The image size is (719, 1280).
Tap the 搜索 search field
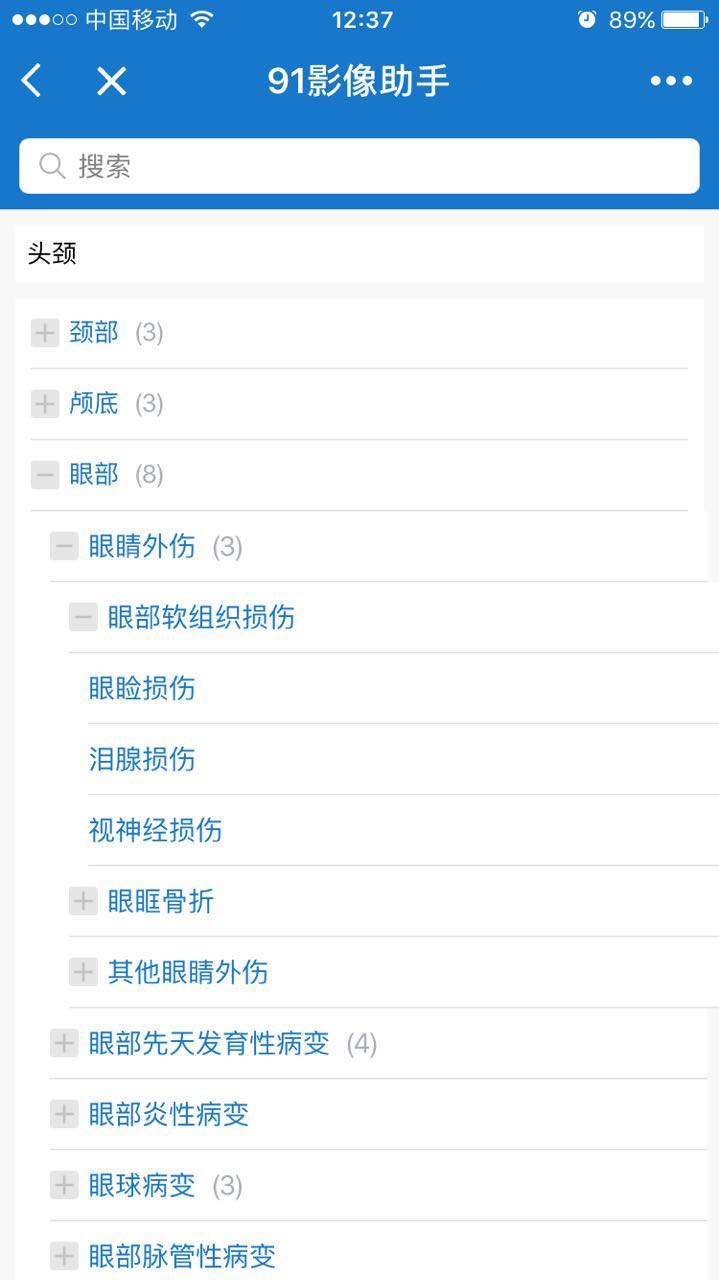click(360, 166)
